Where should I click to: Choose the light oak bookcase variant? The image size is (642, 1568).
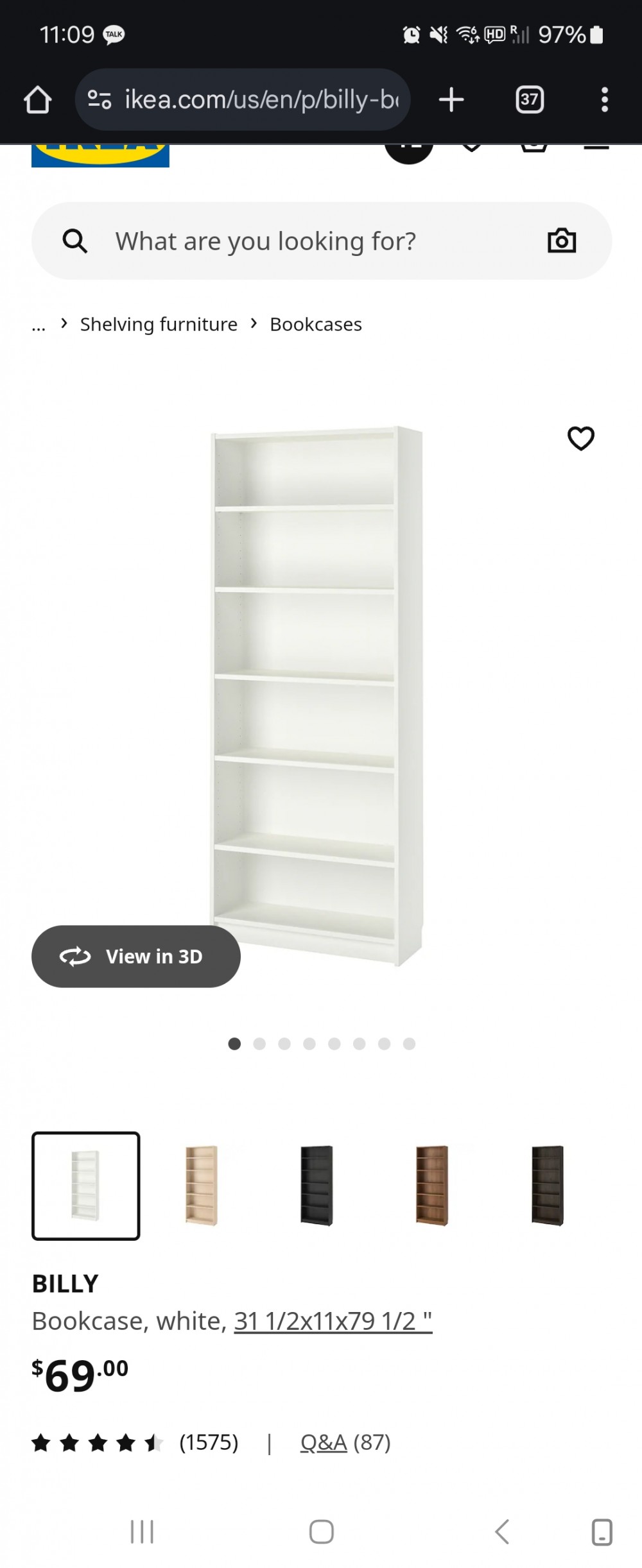click(202, 1186)
